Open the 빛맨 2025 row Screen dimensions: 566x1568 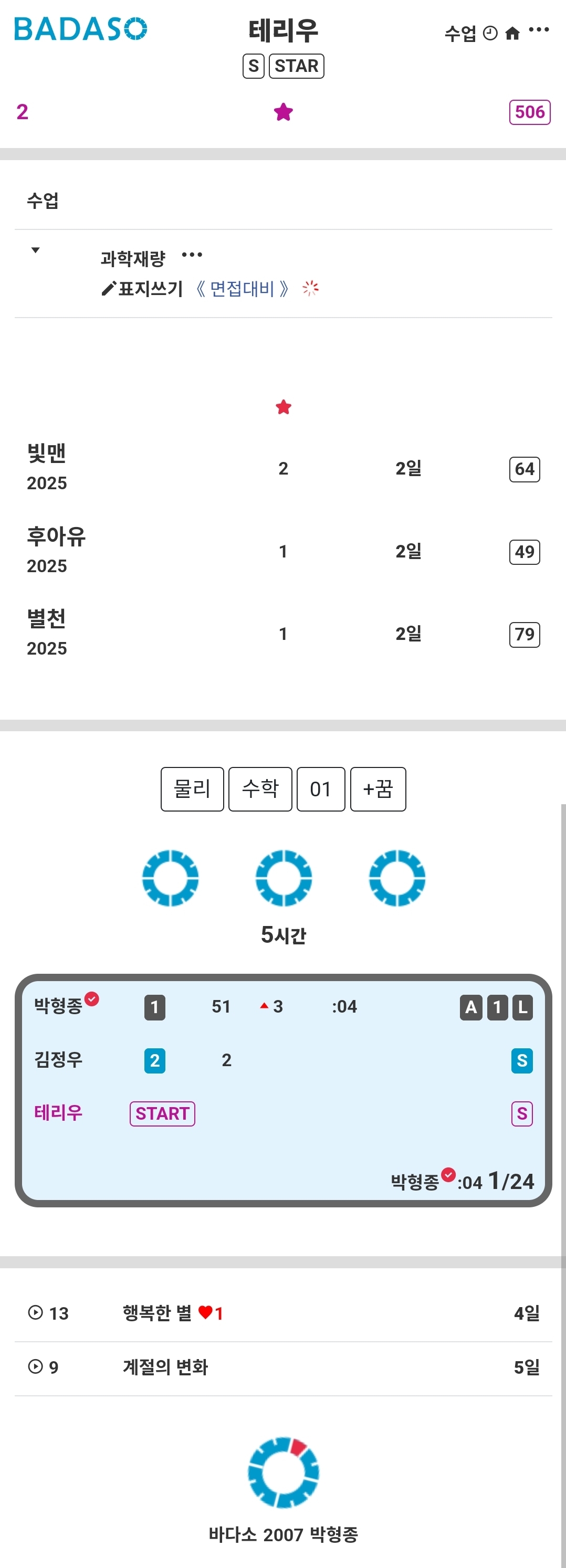[x=47, y=466]
